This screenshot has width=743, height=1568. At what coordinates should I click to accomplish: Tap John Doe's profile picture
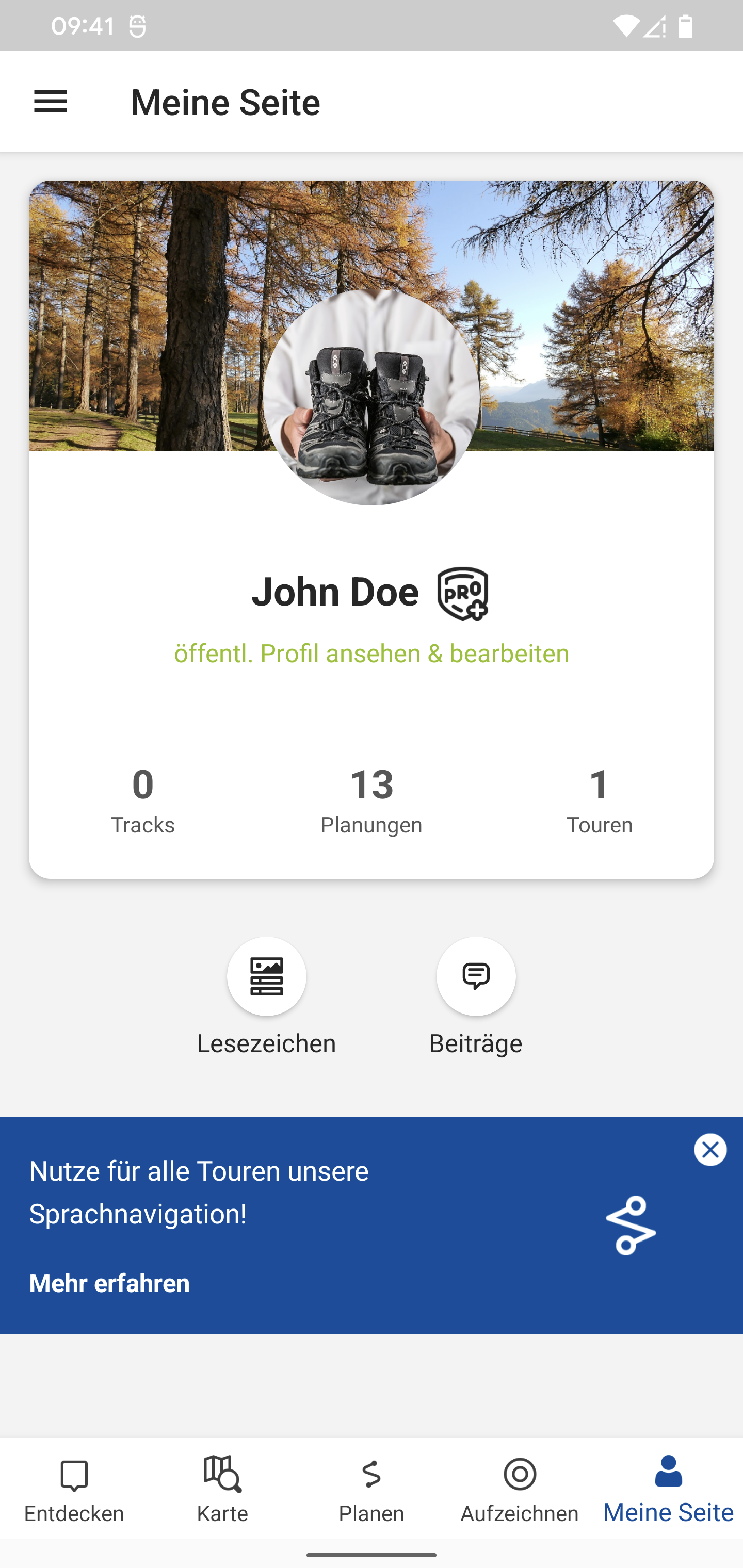371,397
